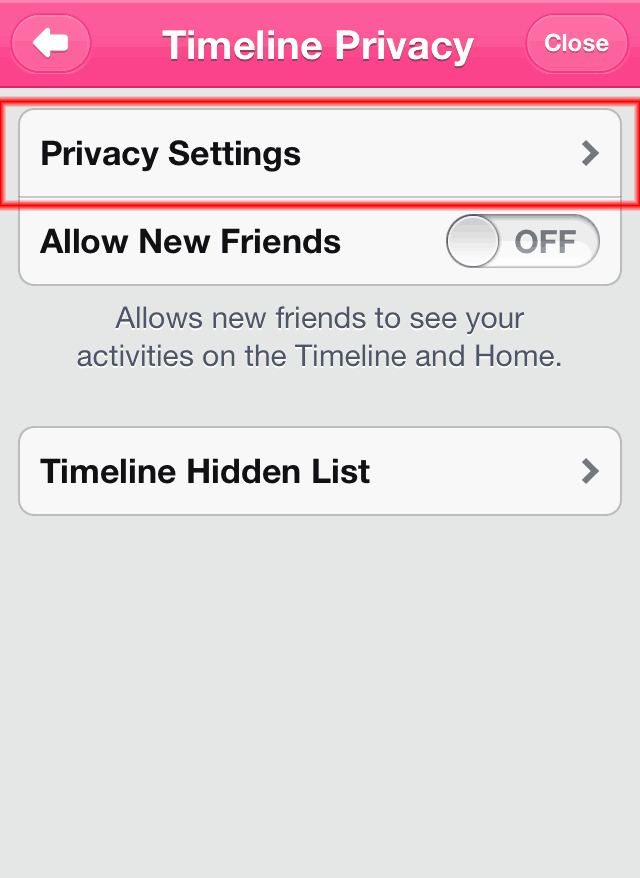Close the Timeline Privacy screen
Viewport: 640px width, 878px height.
point(576,43)
